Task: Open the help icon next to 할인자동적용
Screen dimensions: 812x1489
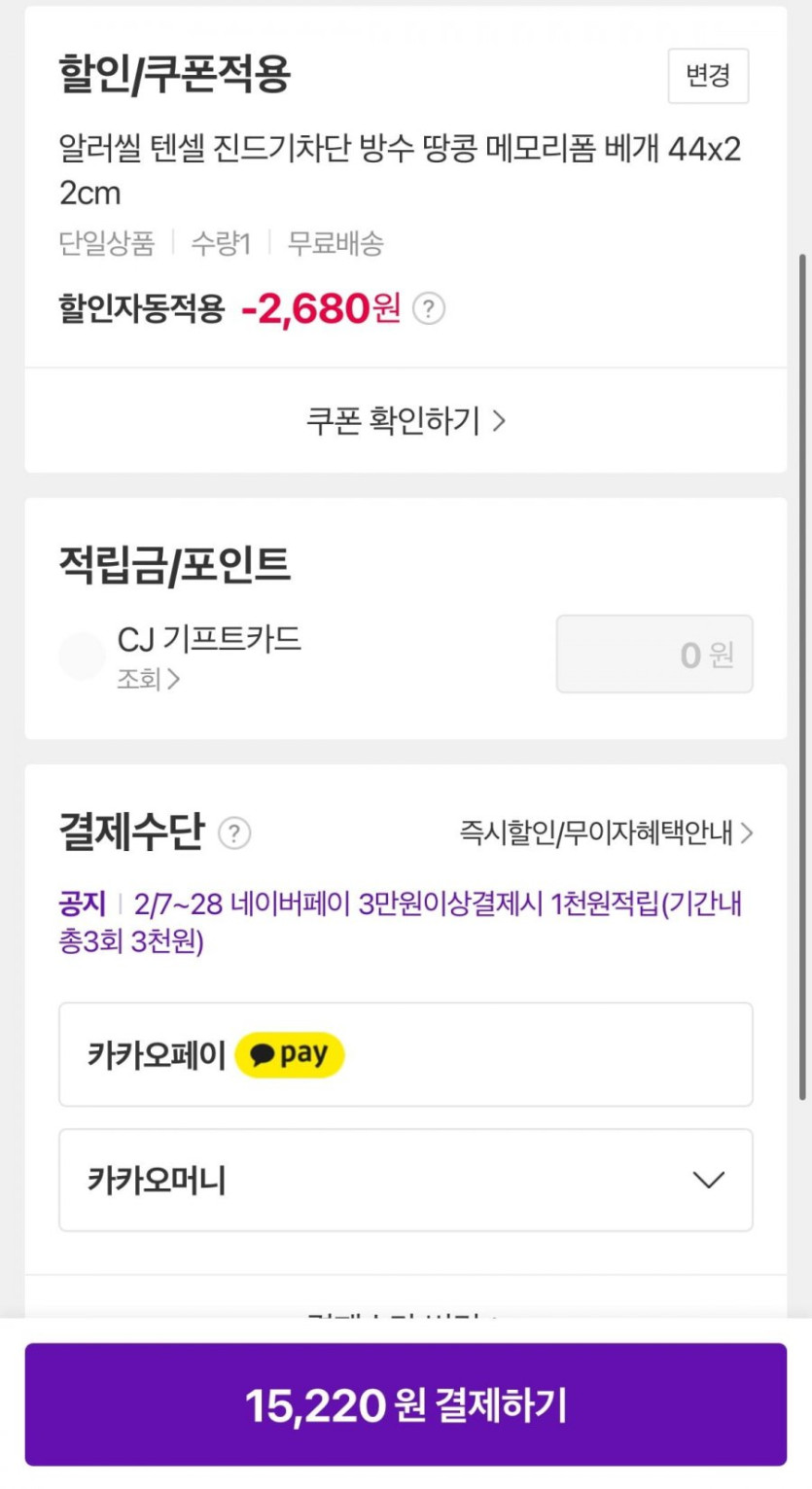Action: (x=429, y=309)
